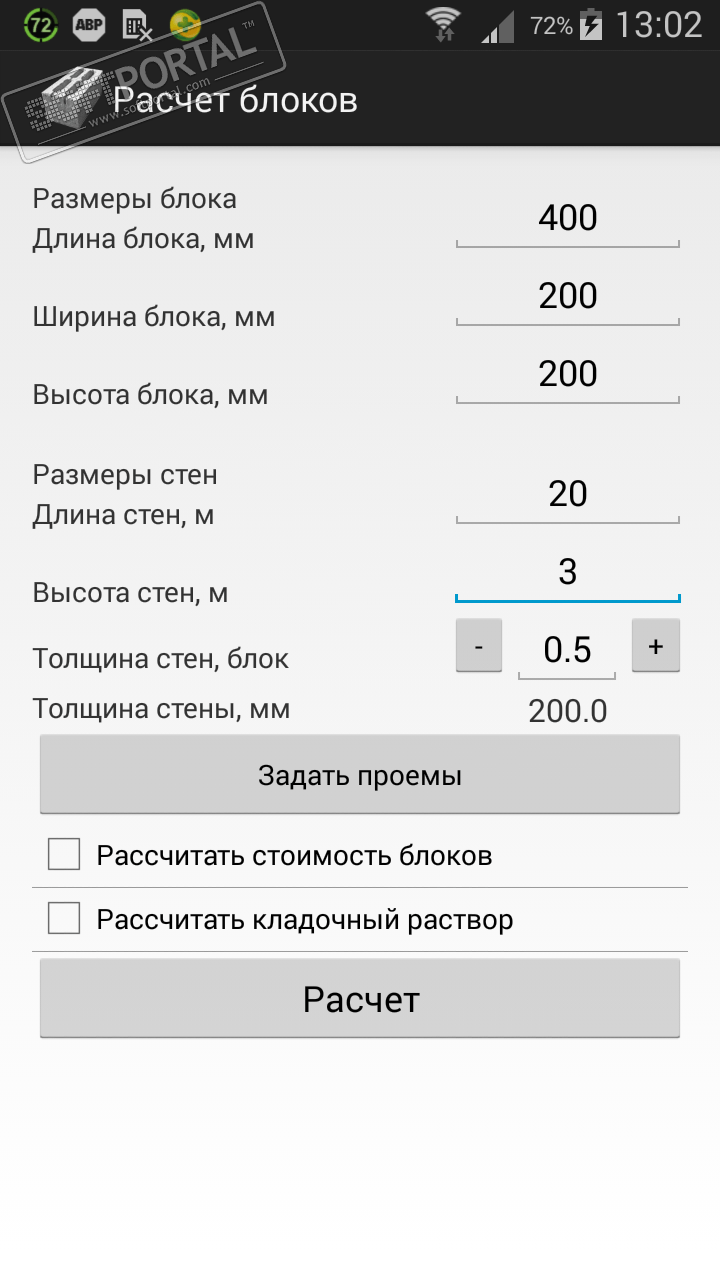Edit the Длина блока field showing 400

[x=567, y=219]
